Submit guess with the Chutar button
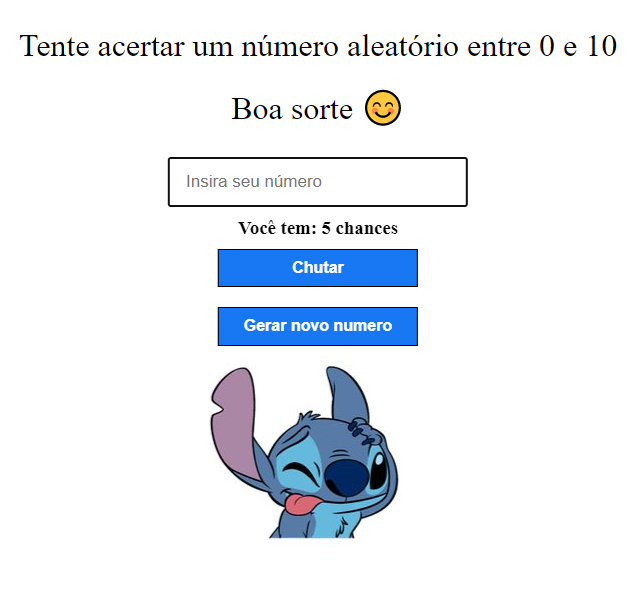Viewport: 641px width, 597px height. click(317, 268)
